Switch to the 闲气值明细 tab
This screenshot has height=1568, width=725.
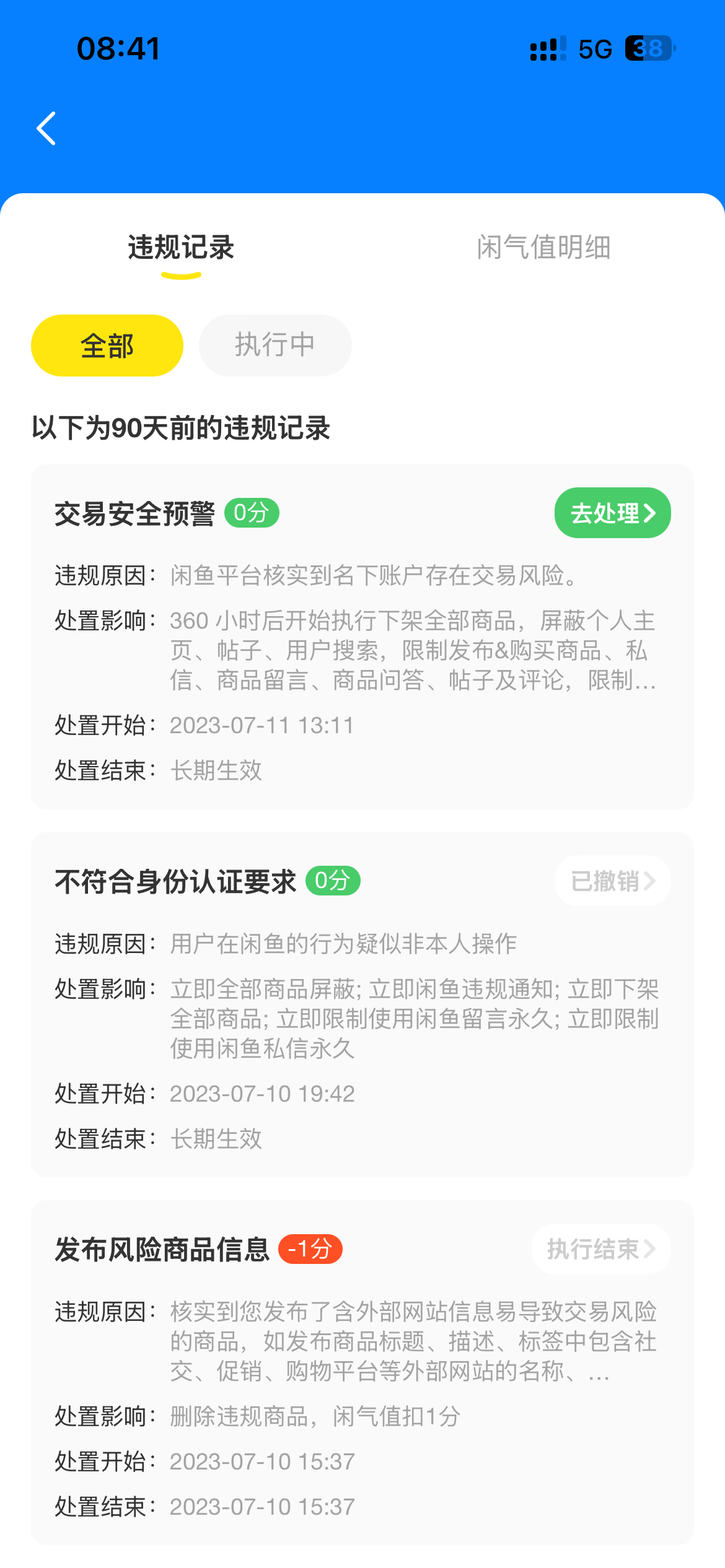[x=543, y=247]
